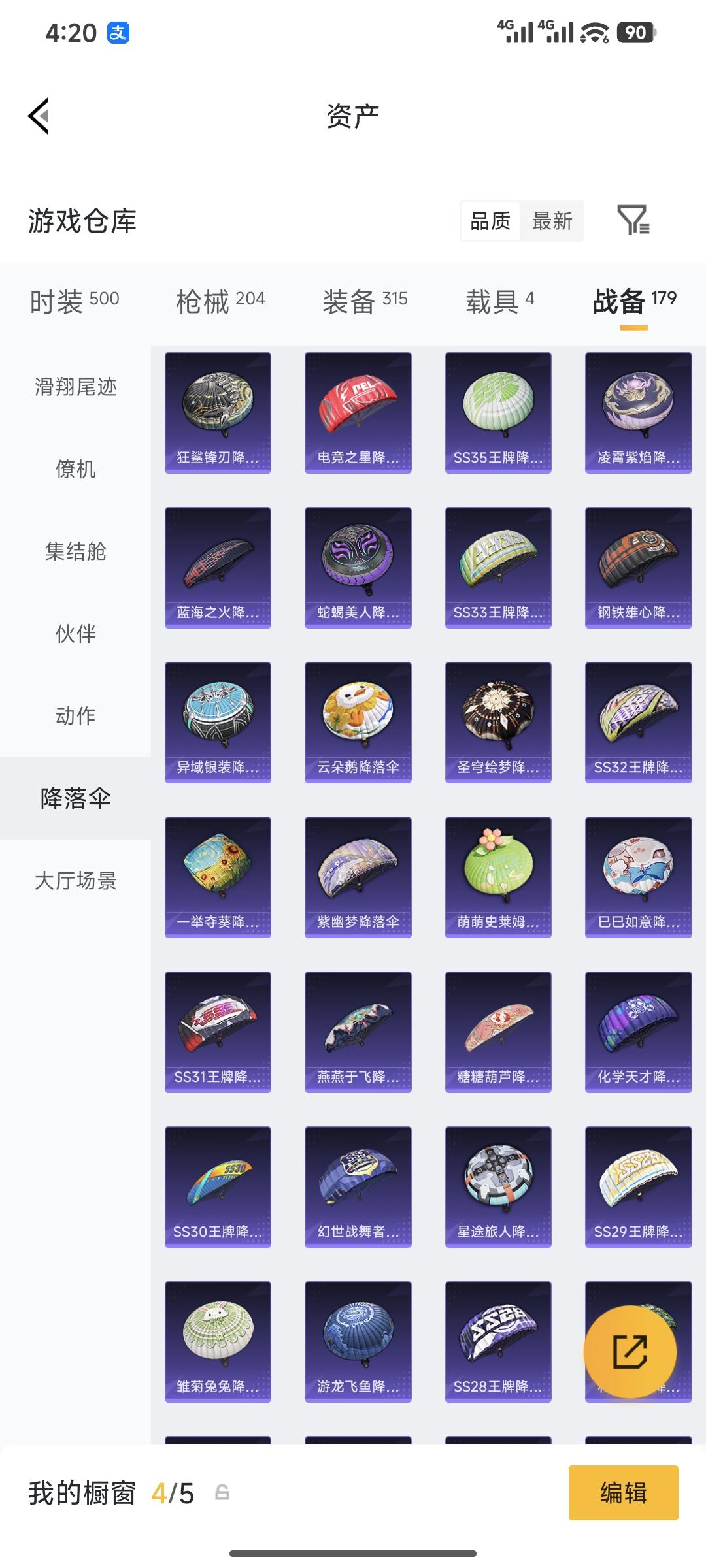Viewport: 706px width, 1568px height.
Task: Open the 降落伞 category in sidebar
Action: 74,799
